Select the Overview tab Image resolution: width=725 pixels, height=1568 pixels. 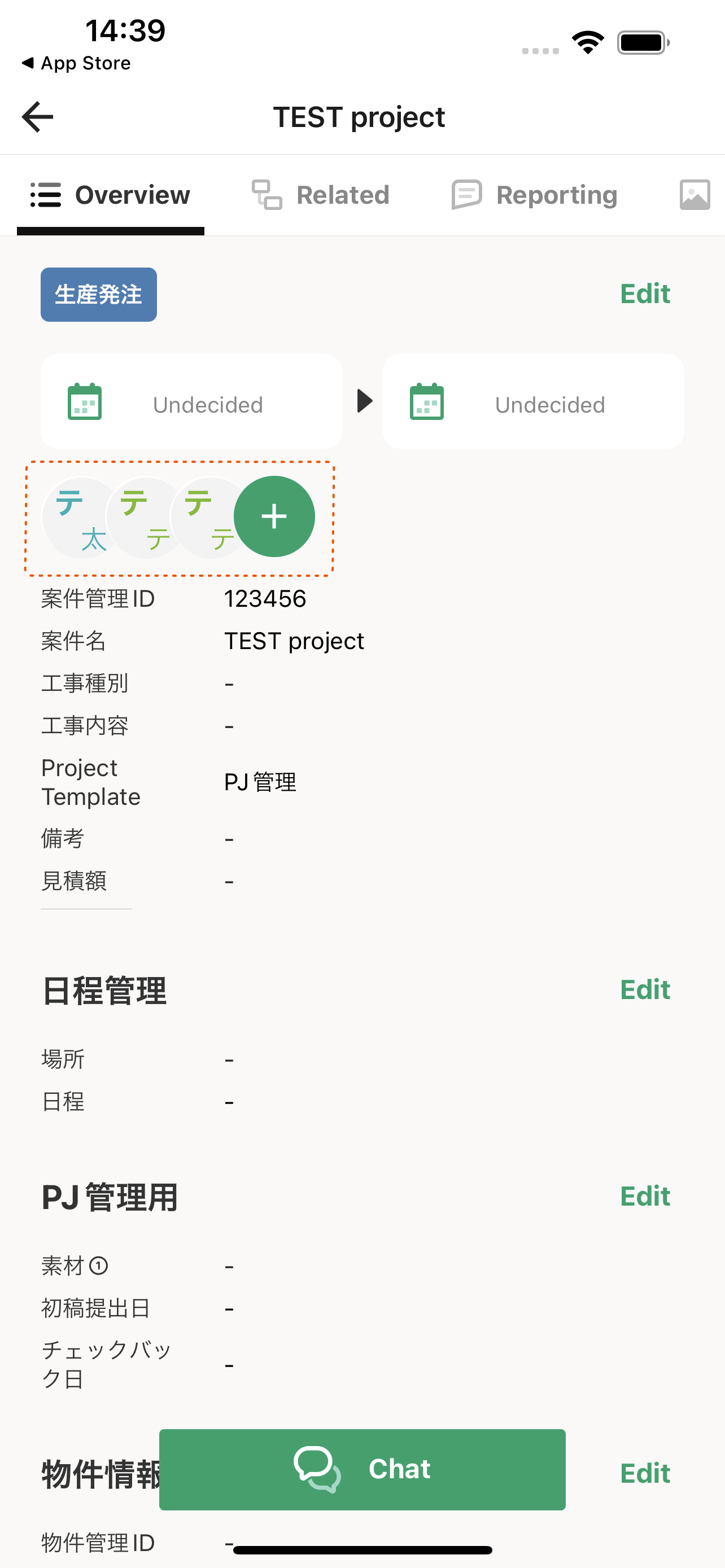coord(111,195)
